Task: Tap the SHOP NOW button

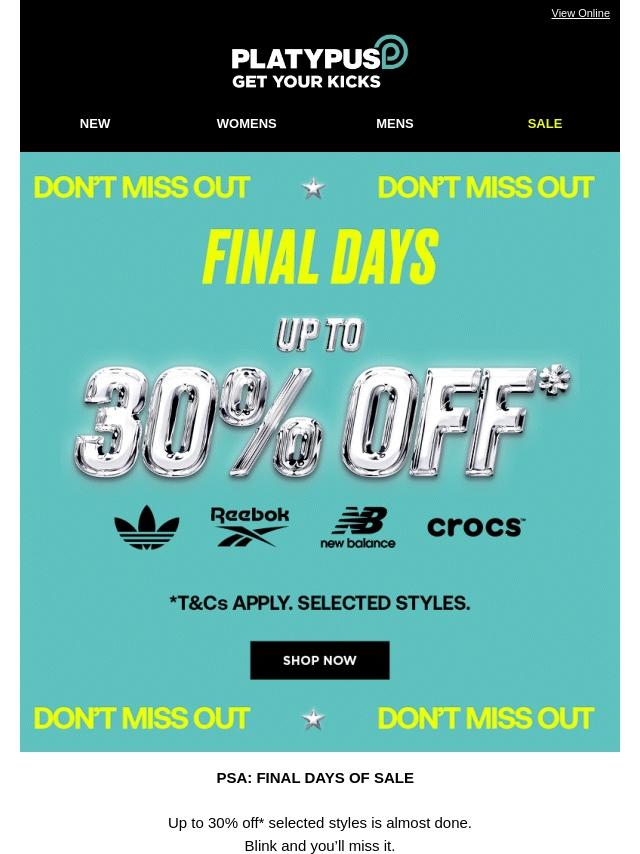Action: 319,660
